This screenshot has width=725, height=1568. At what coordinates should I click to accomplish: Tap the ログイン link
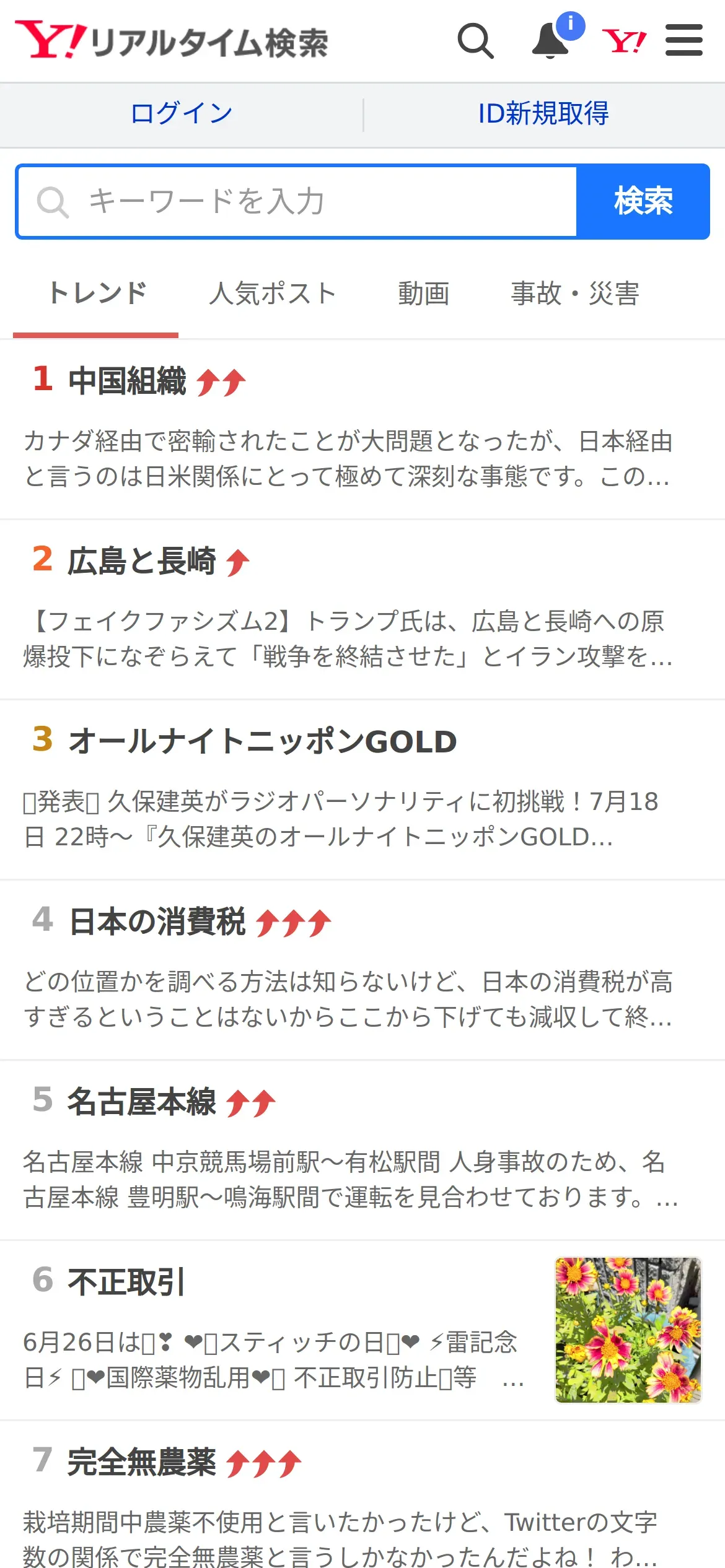(x=182, y=114)
